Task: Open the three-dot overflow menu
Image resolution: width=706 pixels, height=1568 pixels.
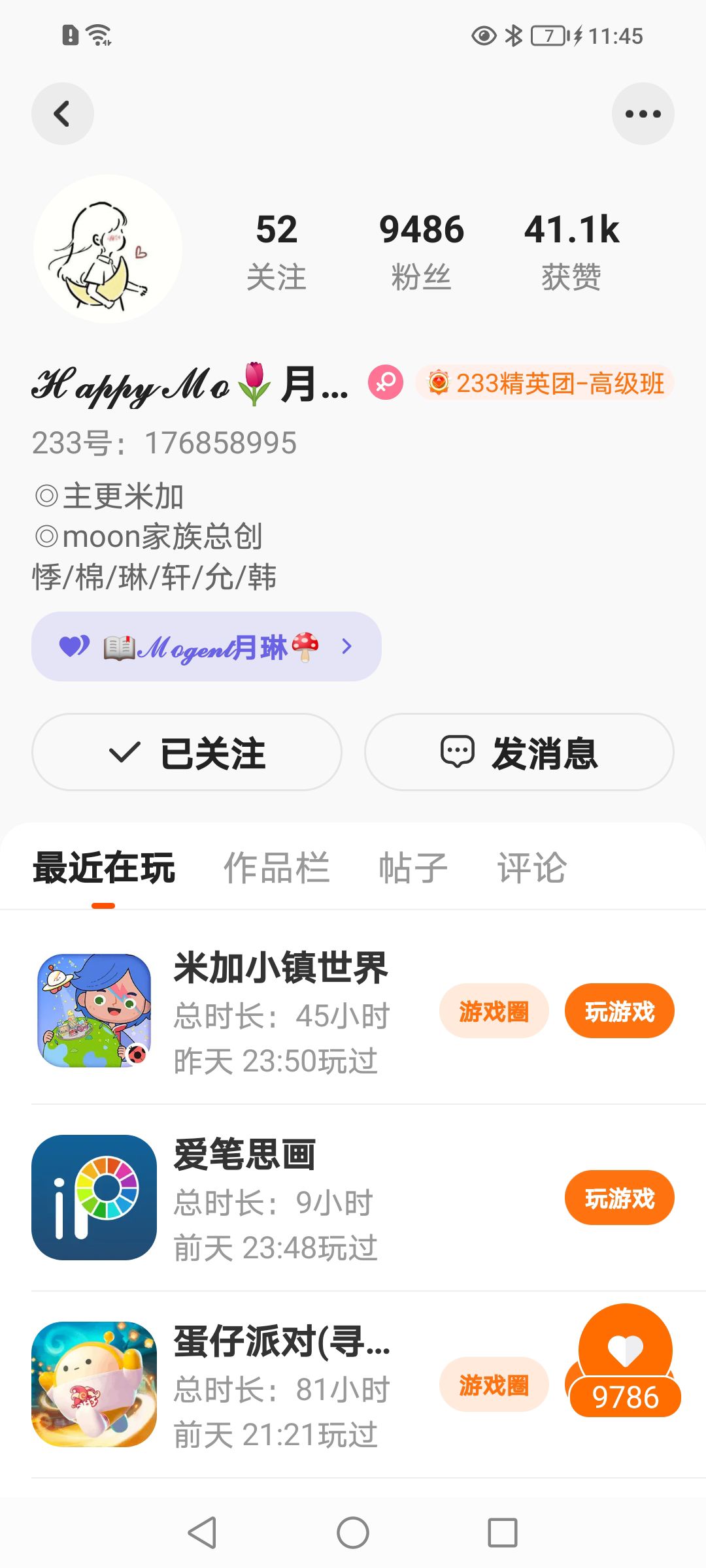Action: coord(643,114)
